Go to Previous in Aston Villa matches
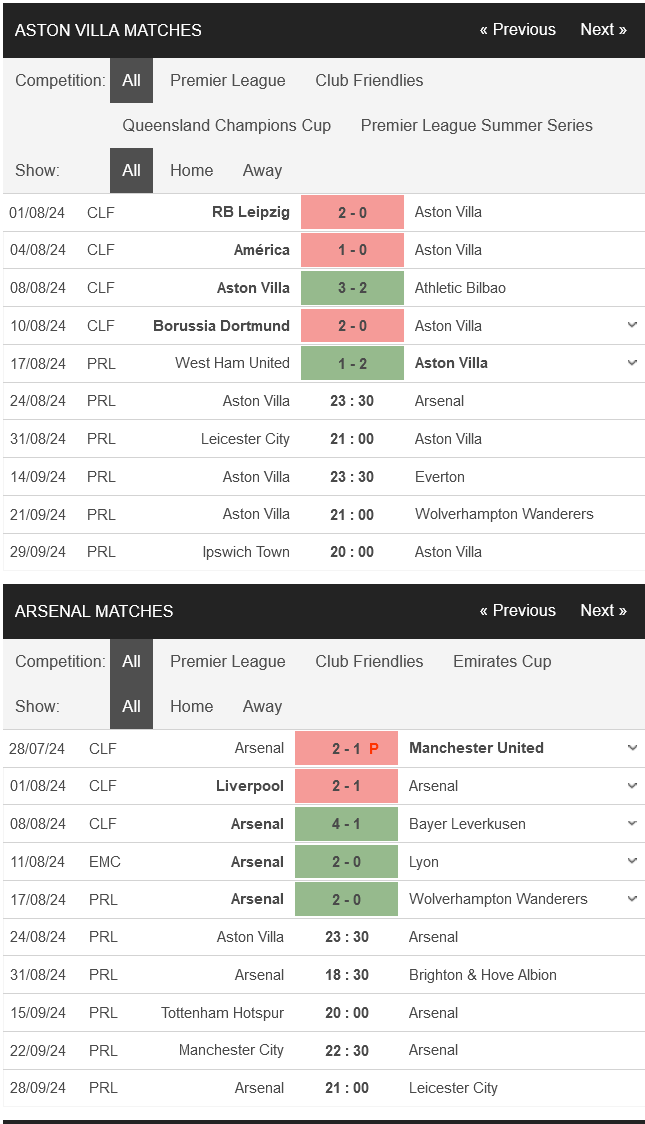 tap(517, 29)
